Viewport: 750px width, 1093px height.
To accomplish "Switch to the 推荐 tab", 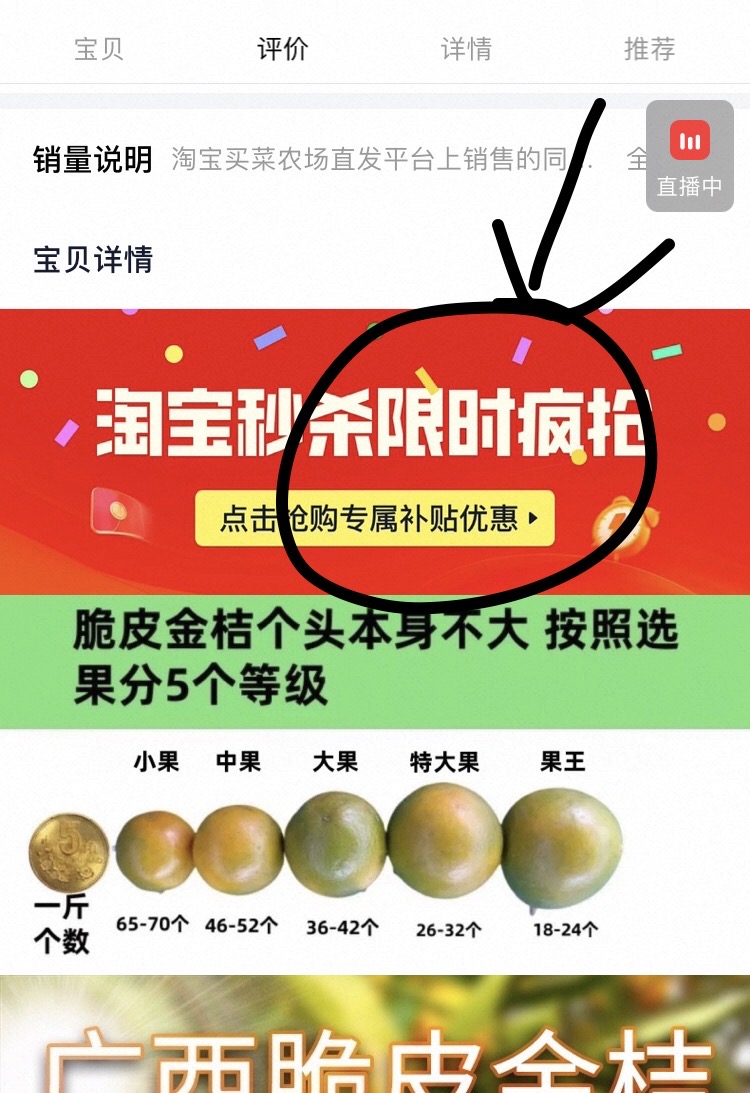I will click(x=651, y=47).
